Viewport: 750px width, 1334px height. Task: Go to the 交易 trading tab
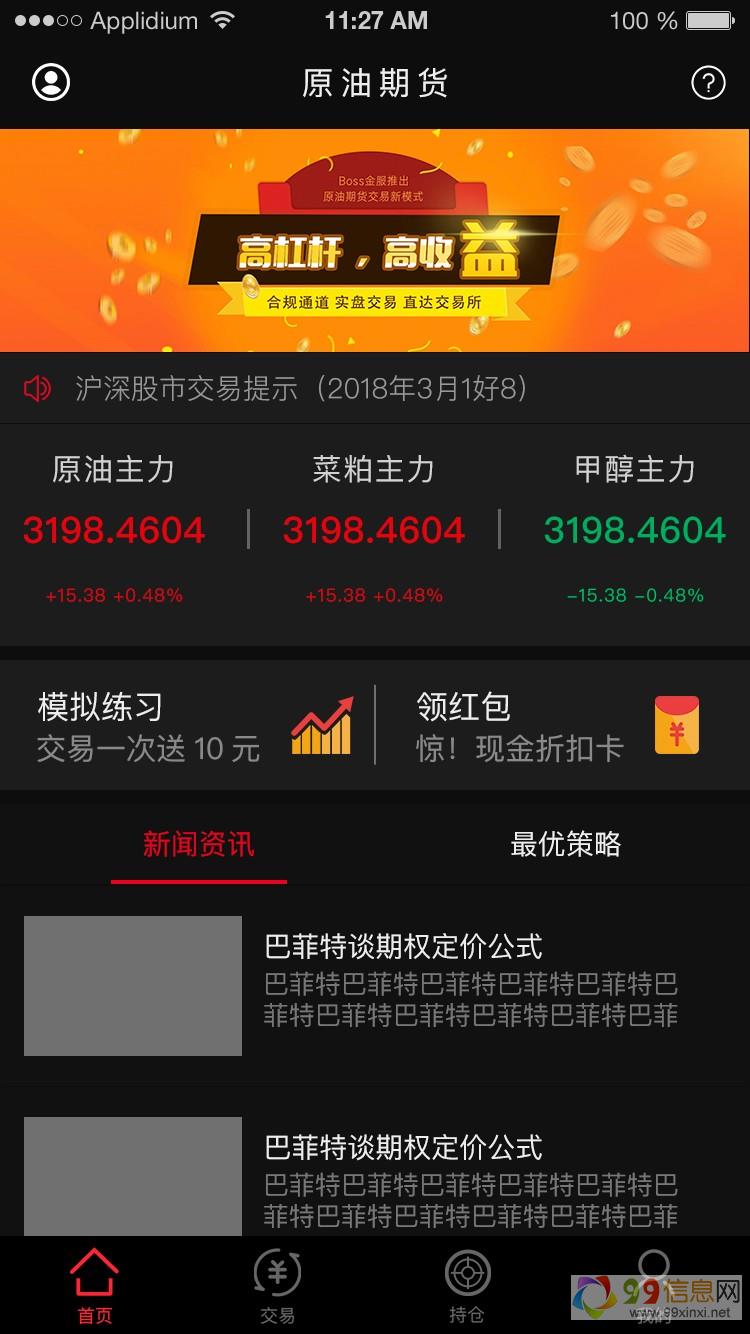tap(277, 1287)
